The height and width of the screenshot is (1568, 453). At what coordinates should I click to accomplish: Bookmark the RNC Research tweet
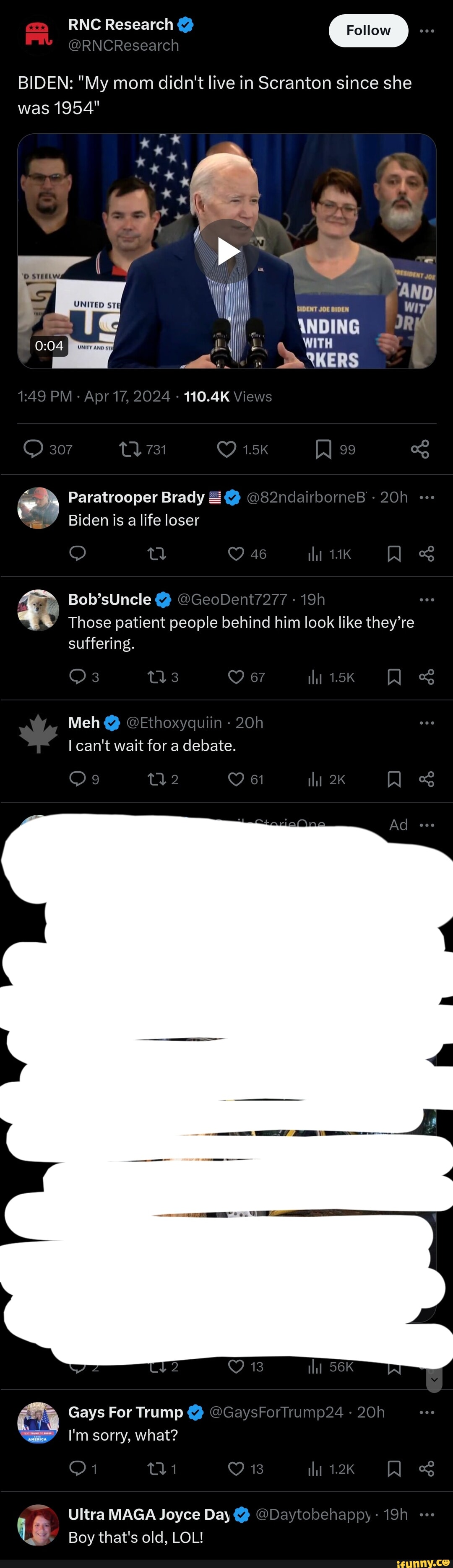point(323,449)
